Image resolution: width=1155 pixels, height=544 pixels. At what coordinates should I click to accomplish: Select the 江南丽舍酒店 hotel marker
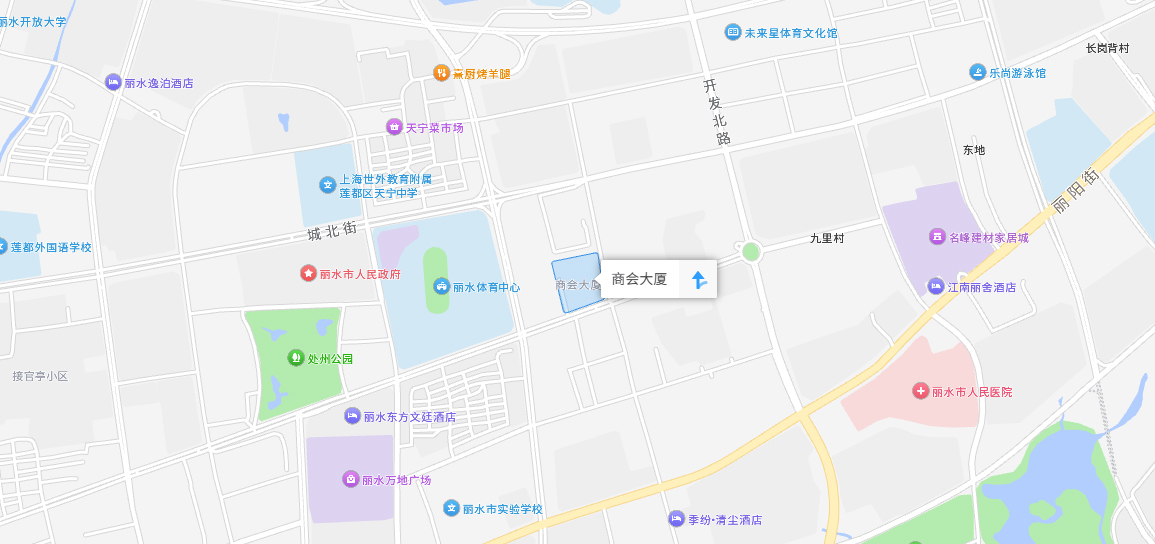[935, 286]
